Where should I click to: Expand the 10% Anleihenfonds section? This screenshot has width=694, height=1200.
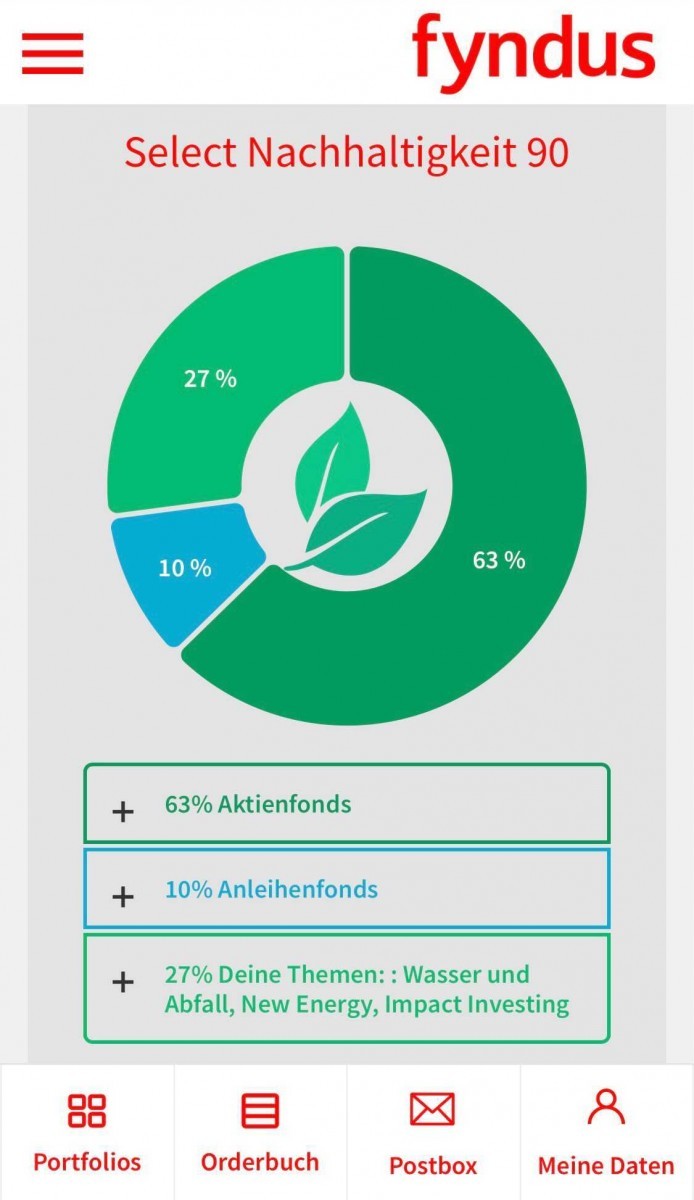(346, 889)
